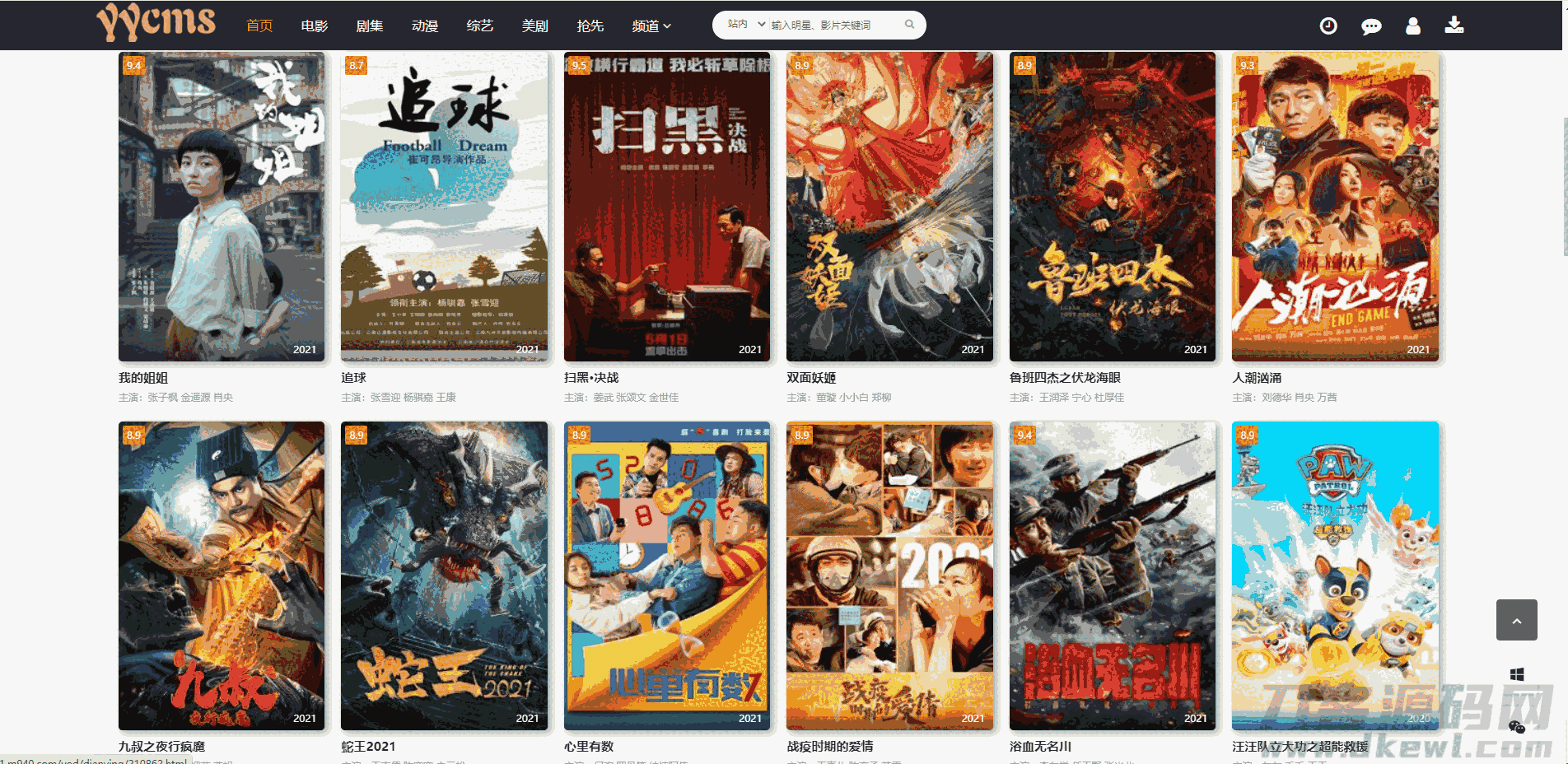Go to the 动漫 section
1568x764 pixels.
coord(425,26)
